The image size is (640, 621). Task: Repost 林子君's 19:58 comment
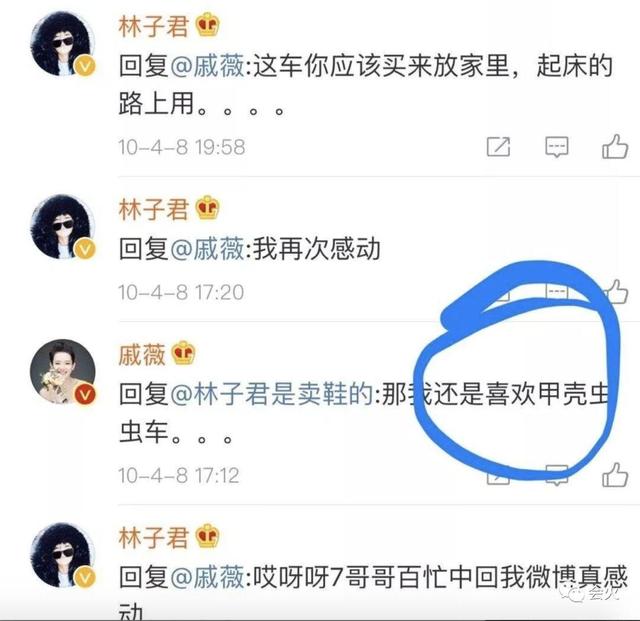(497, 147)
